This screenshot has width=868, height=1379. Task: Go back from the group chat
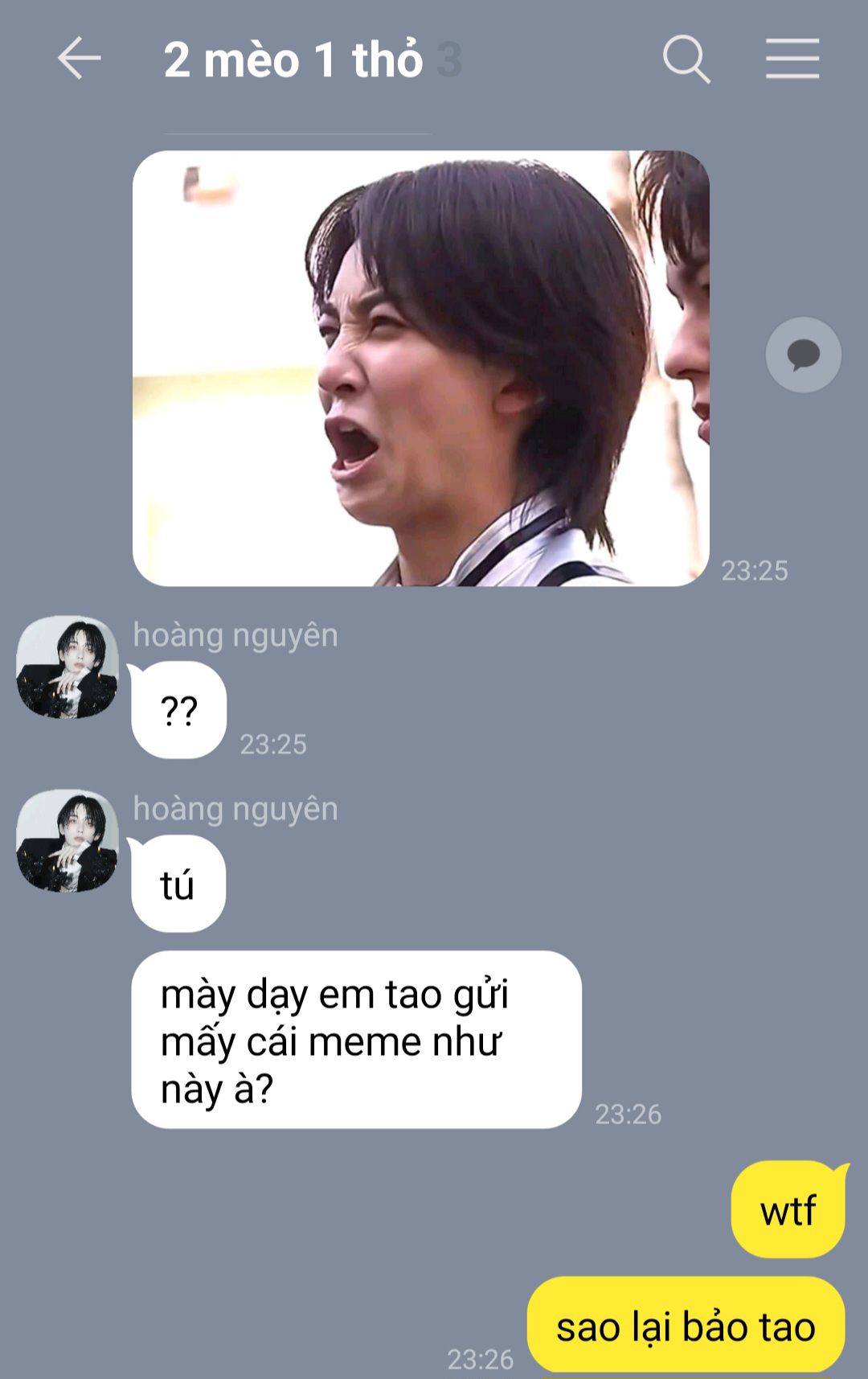coord(79,59)
